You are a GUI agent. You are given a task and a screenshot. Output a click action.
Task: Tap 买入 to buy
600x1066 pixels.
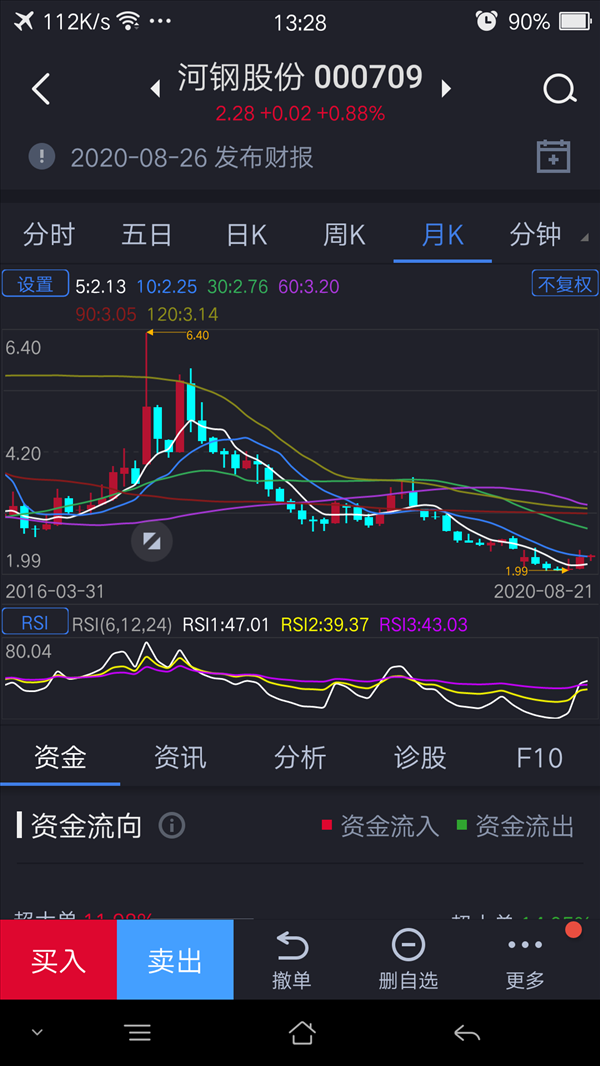coord(58,959)
